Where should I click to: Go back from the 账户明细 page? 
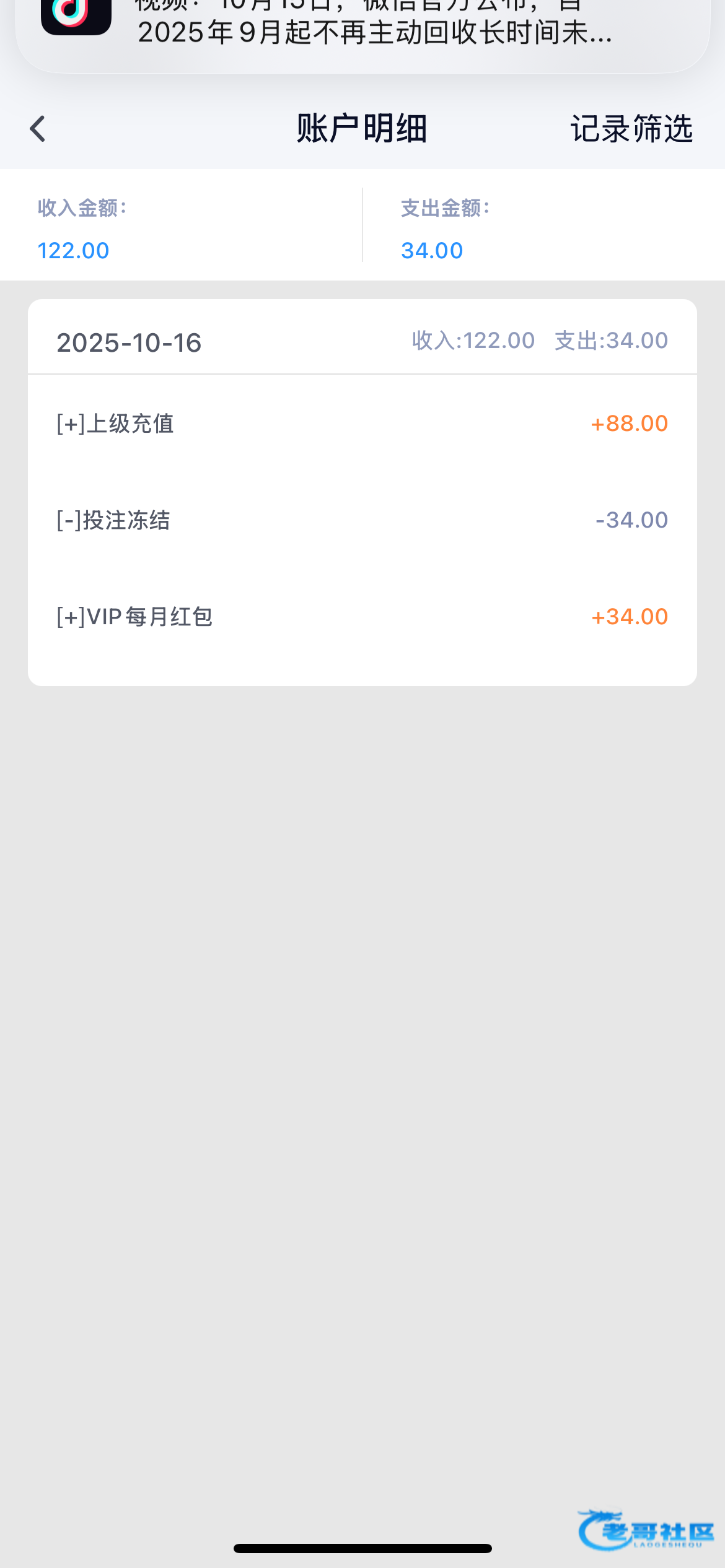[x=38, y=129]
